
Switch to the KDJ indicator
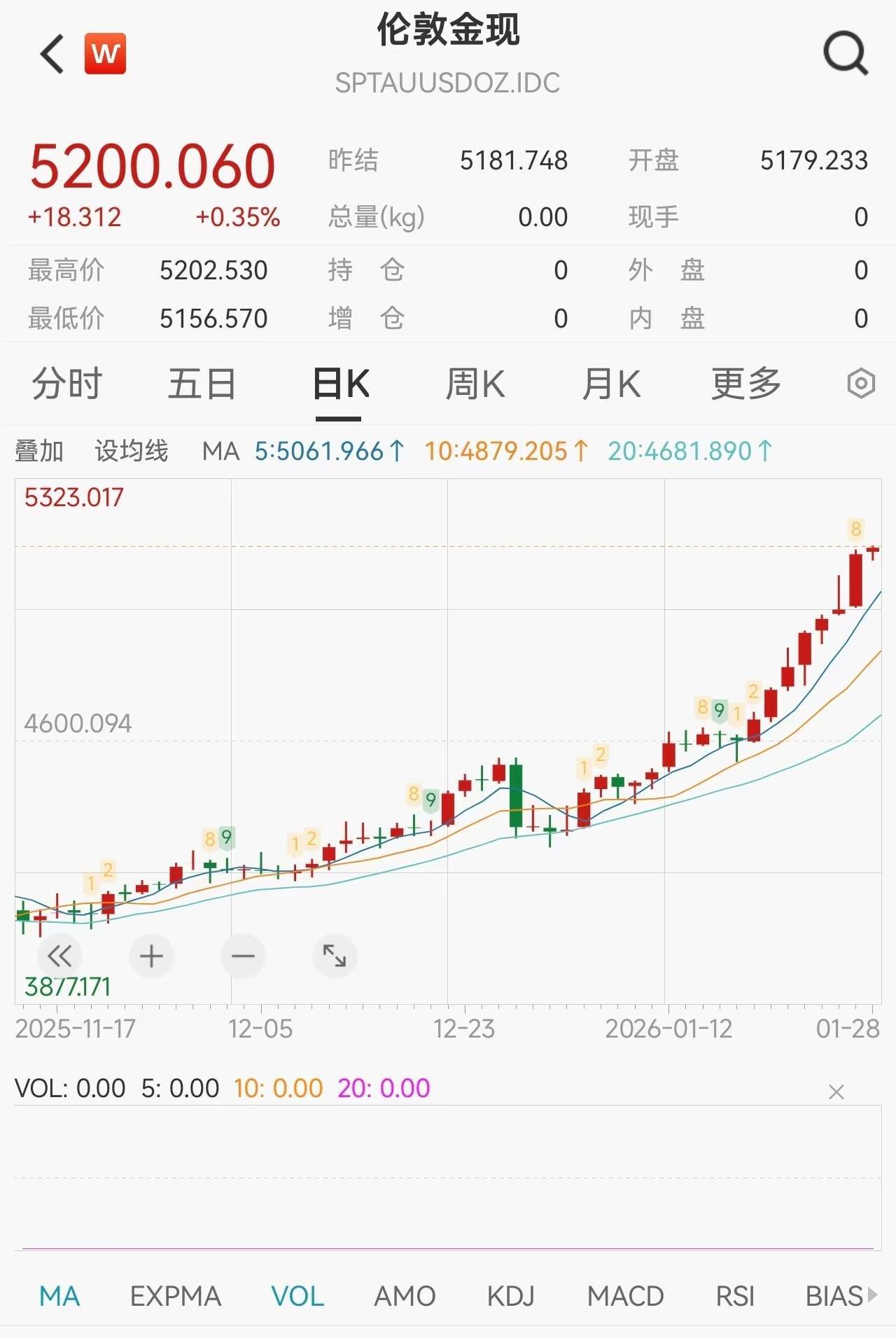(511, 1297)
